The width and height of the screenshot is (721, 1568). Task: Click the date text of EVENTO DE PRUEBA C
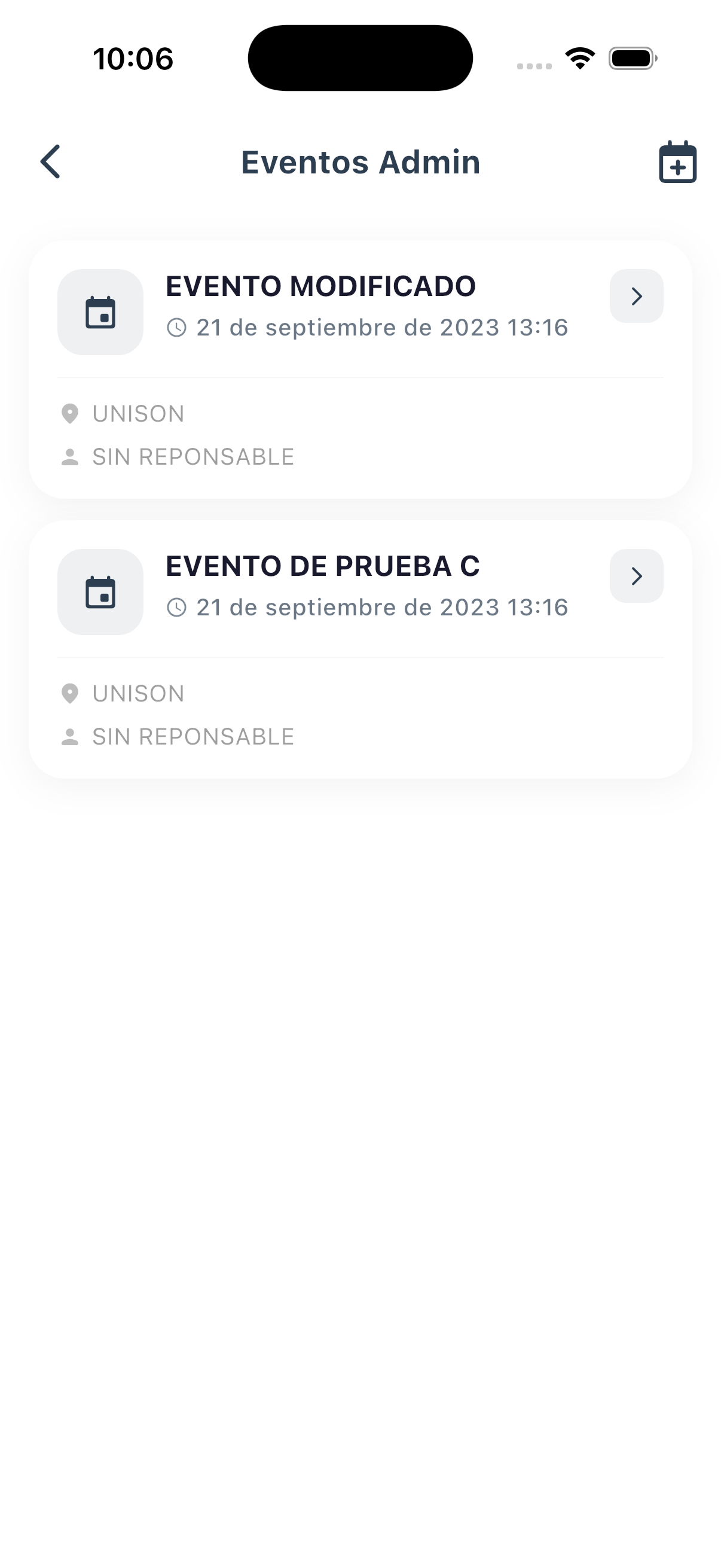click(x=381, y=606)
